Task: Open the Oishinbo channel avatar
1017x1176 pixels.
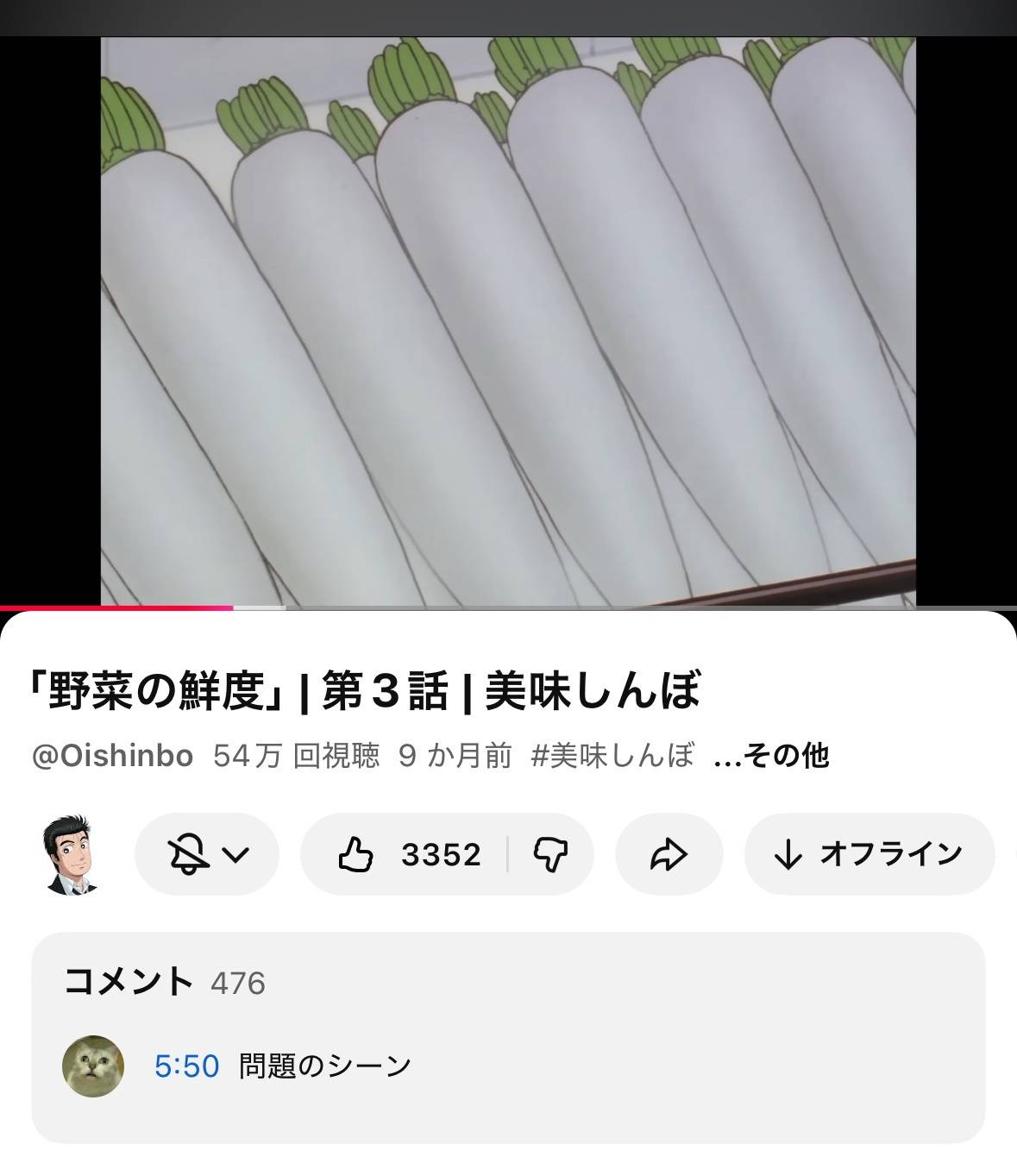Action: click(x=72, y=854)
